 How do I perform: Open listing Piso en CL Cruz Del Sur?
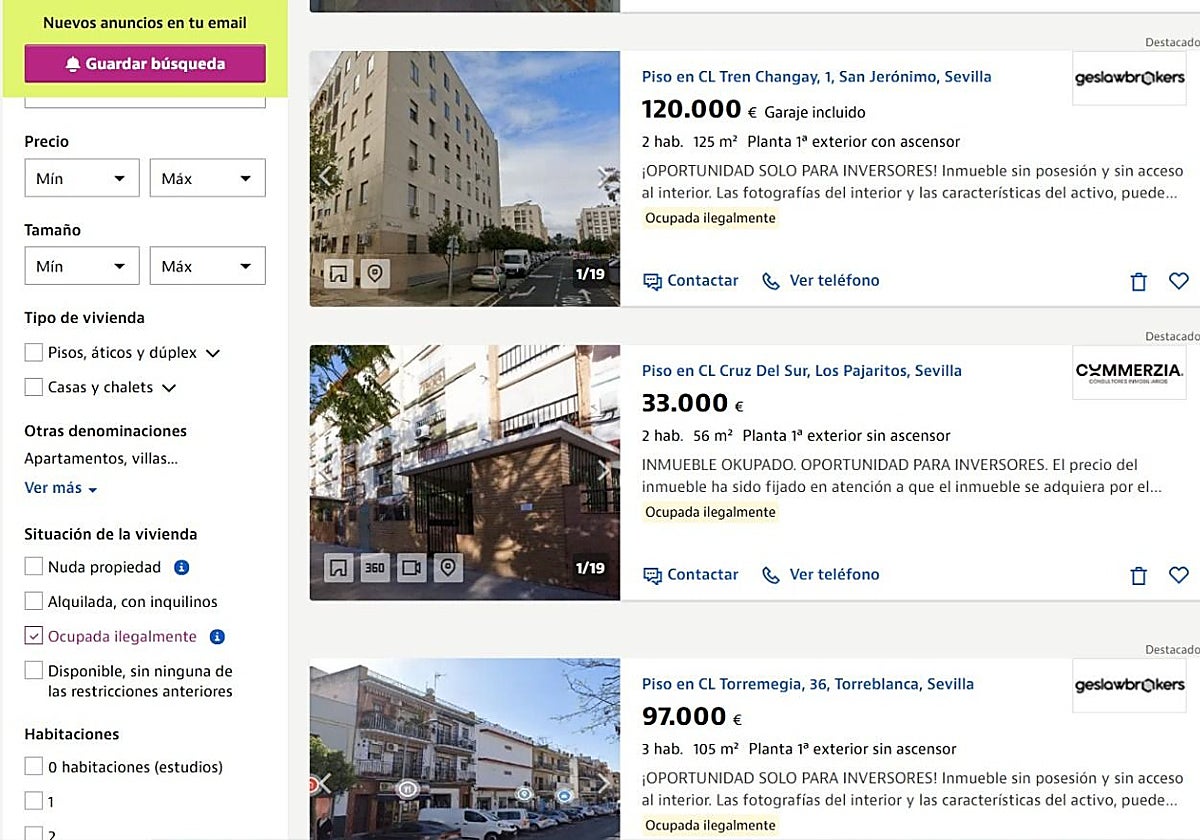click(x=801, y=371)
